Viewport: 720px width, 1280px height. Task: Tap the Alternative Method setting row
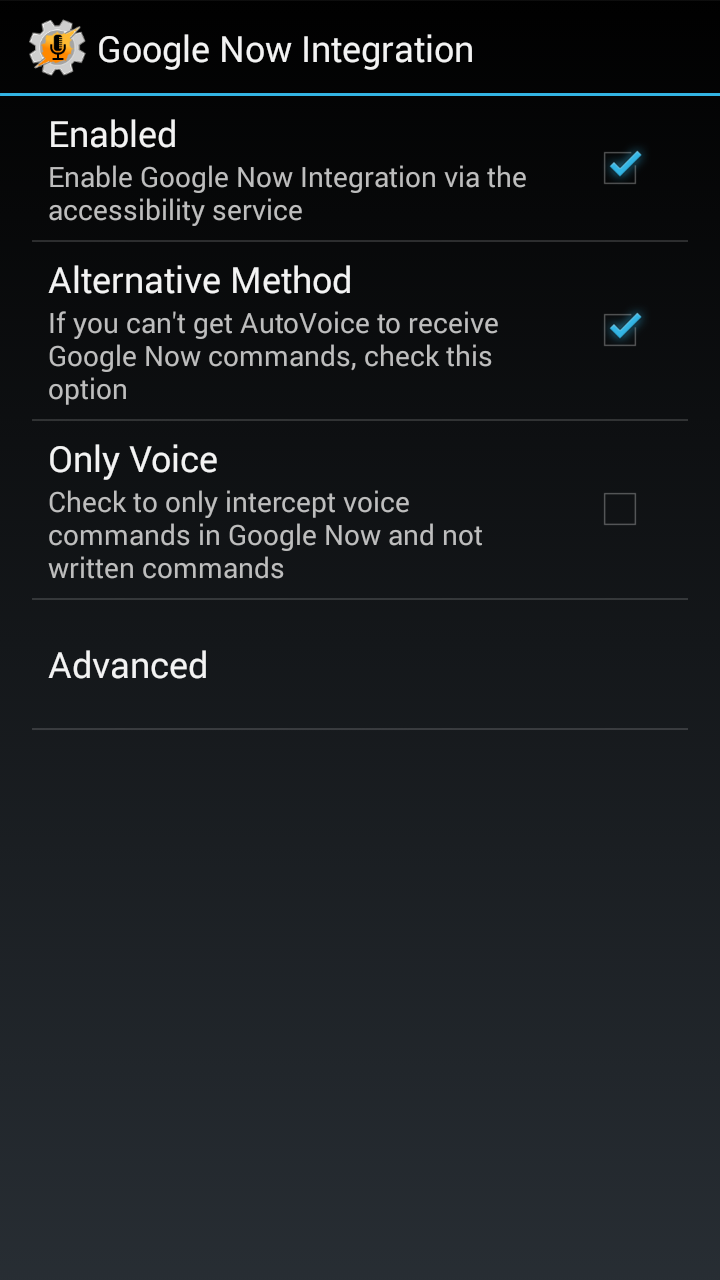[300, 330]
